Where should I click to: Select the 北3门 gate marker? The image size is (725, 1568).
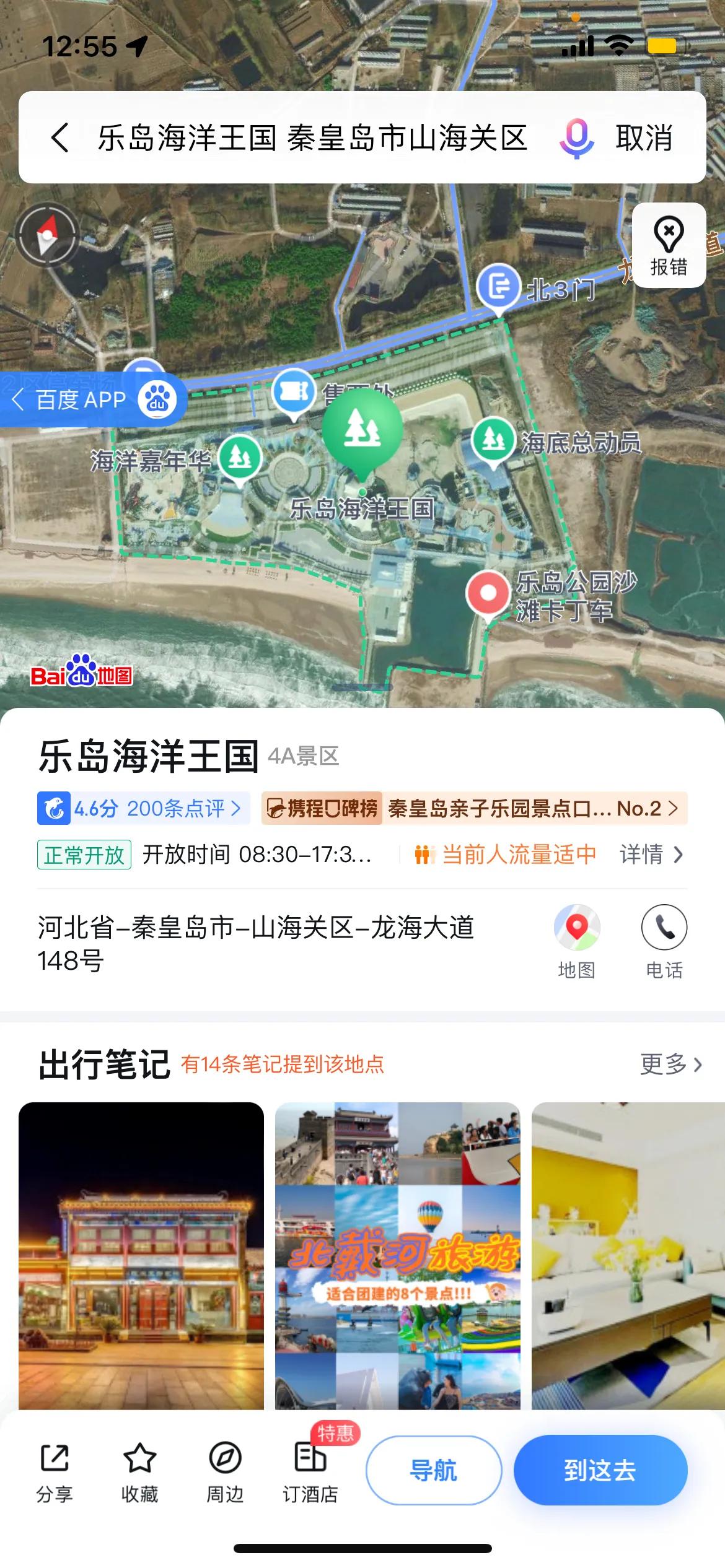tap(499, 287)
